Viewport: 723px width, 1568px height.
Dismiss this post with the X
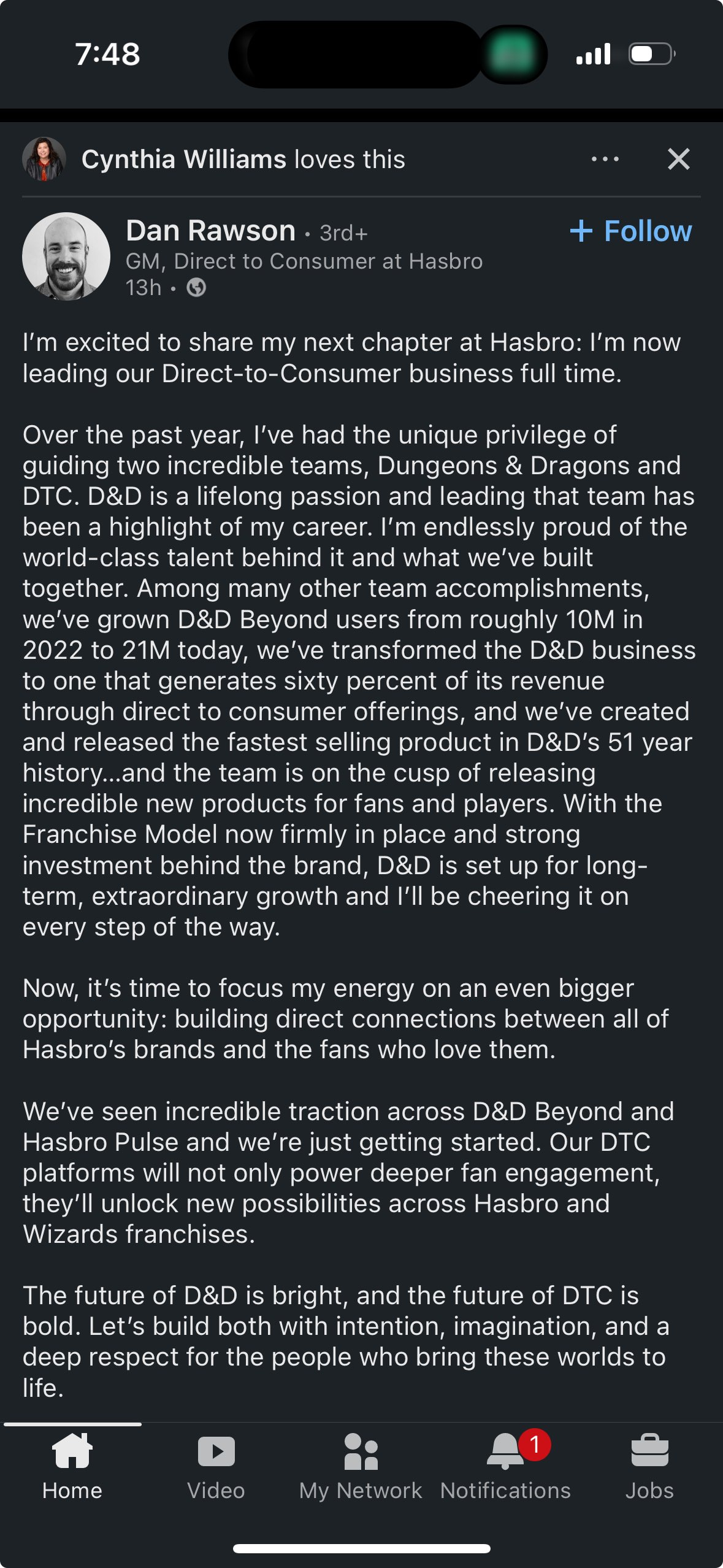[x=678, y=159]
